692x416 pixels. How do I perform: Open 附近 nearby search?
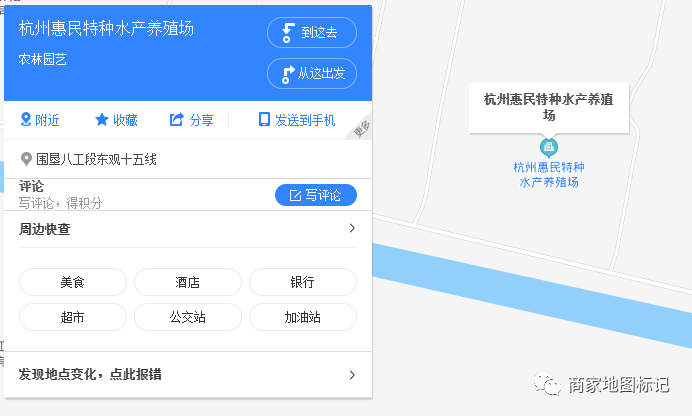(x=40, y=120)
